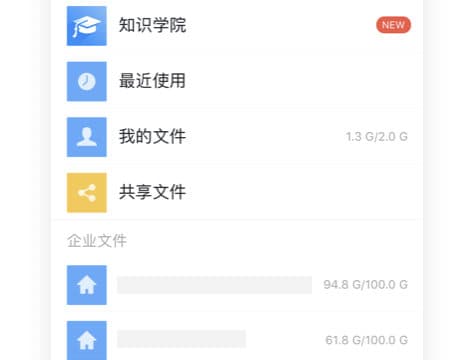The width and height of the screenshot is (474, 360).
Task: Open 知识学院 marked NEW
Action: coord(237,25)
